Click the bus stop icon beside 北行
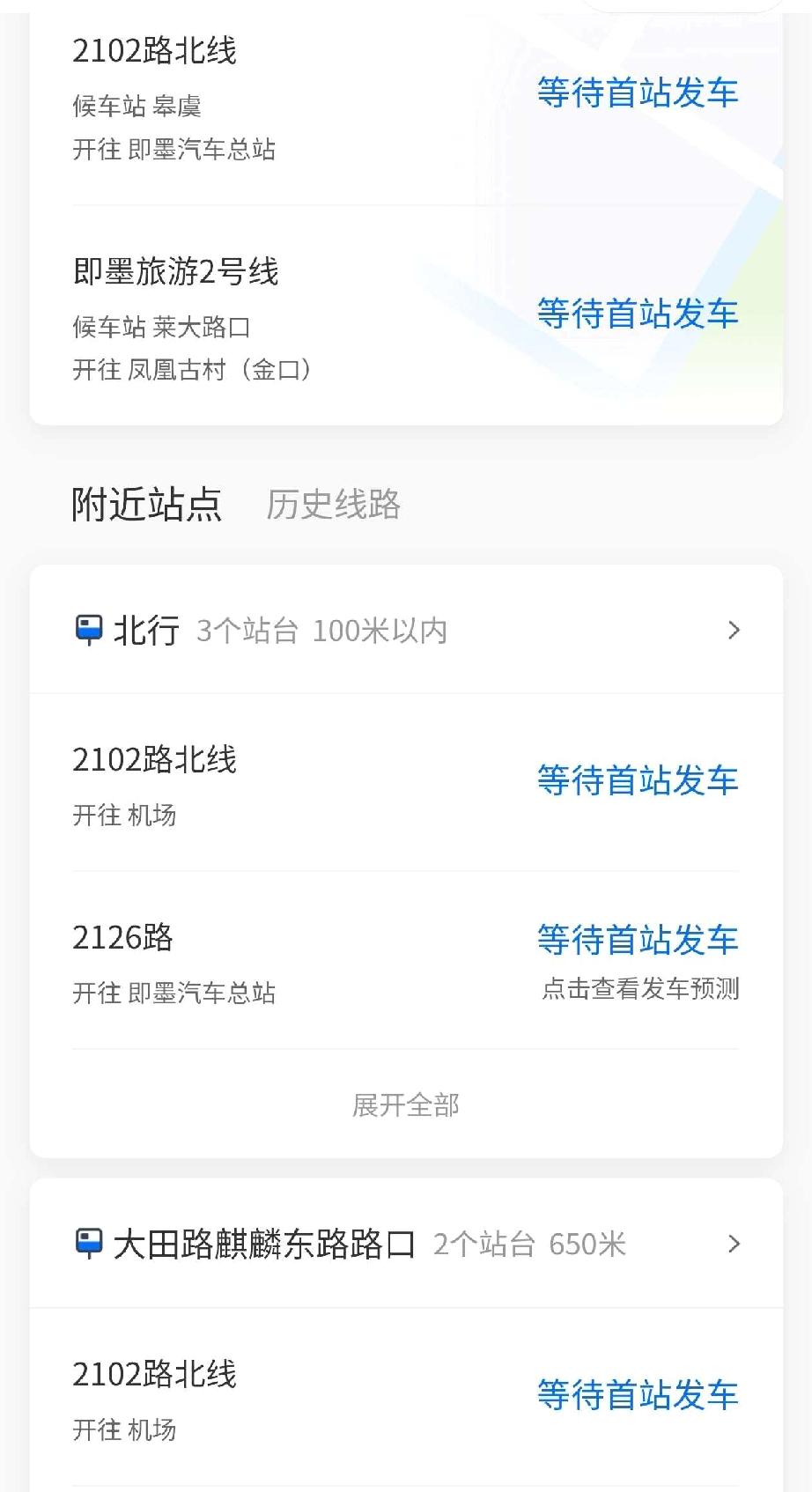Screen dimensions: 812x1492 (89, 629)
